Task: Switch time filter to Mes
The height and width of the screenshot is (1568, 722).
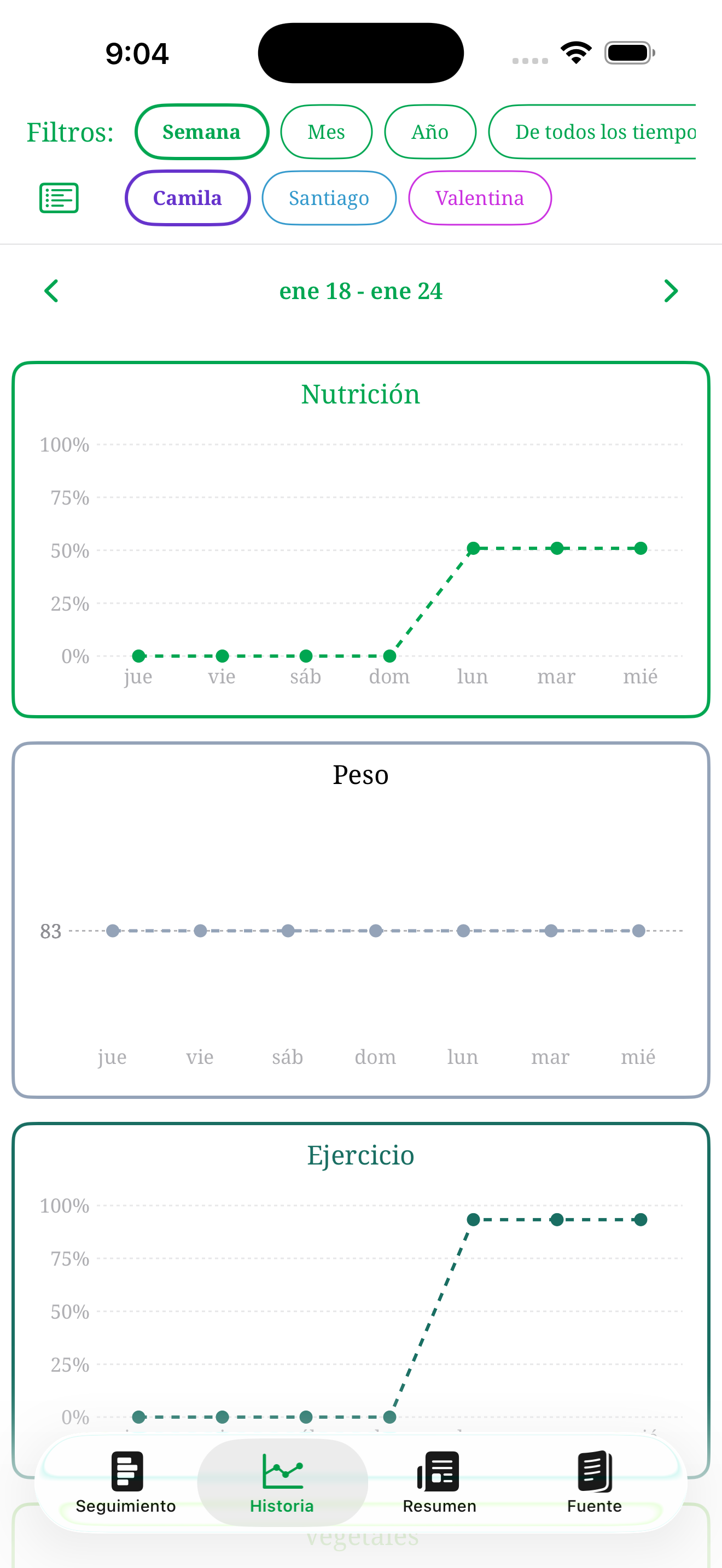Action: (327, 131)
